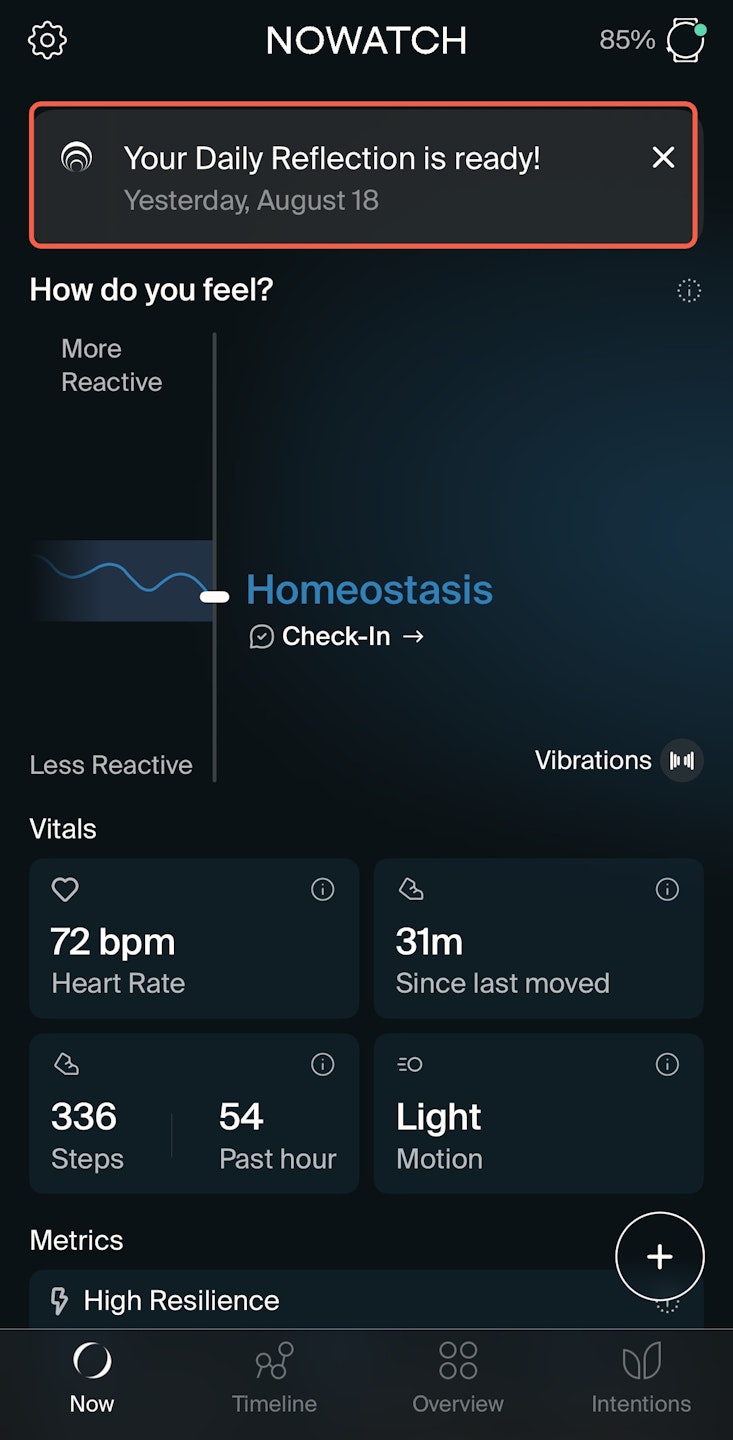Tap the floating plus button

(x=659, y=1257)
